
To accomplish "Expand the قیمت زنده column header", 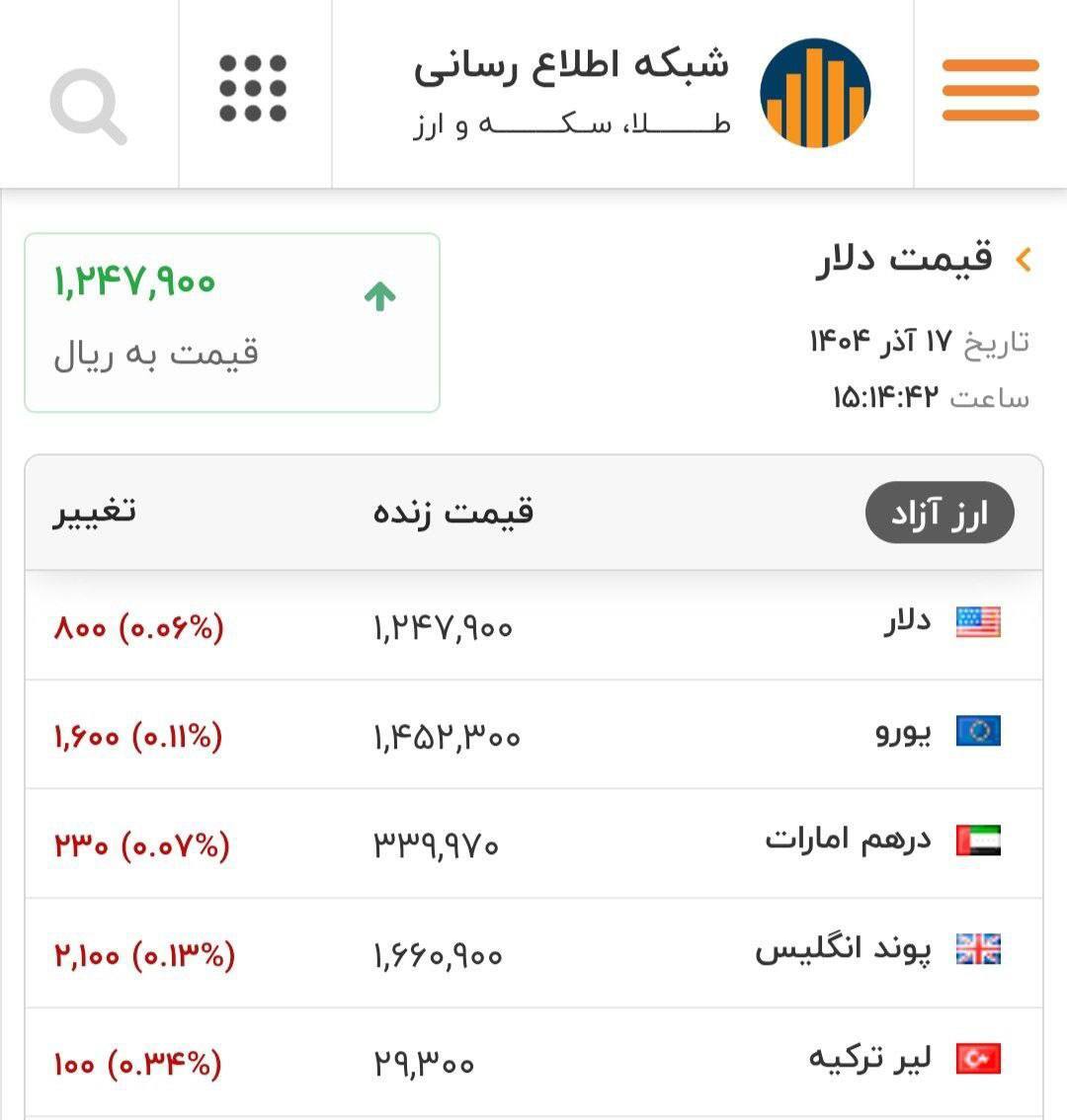I will (460, 512).
